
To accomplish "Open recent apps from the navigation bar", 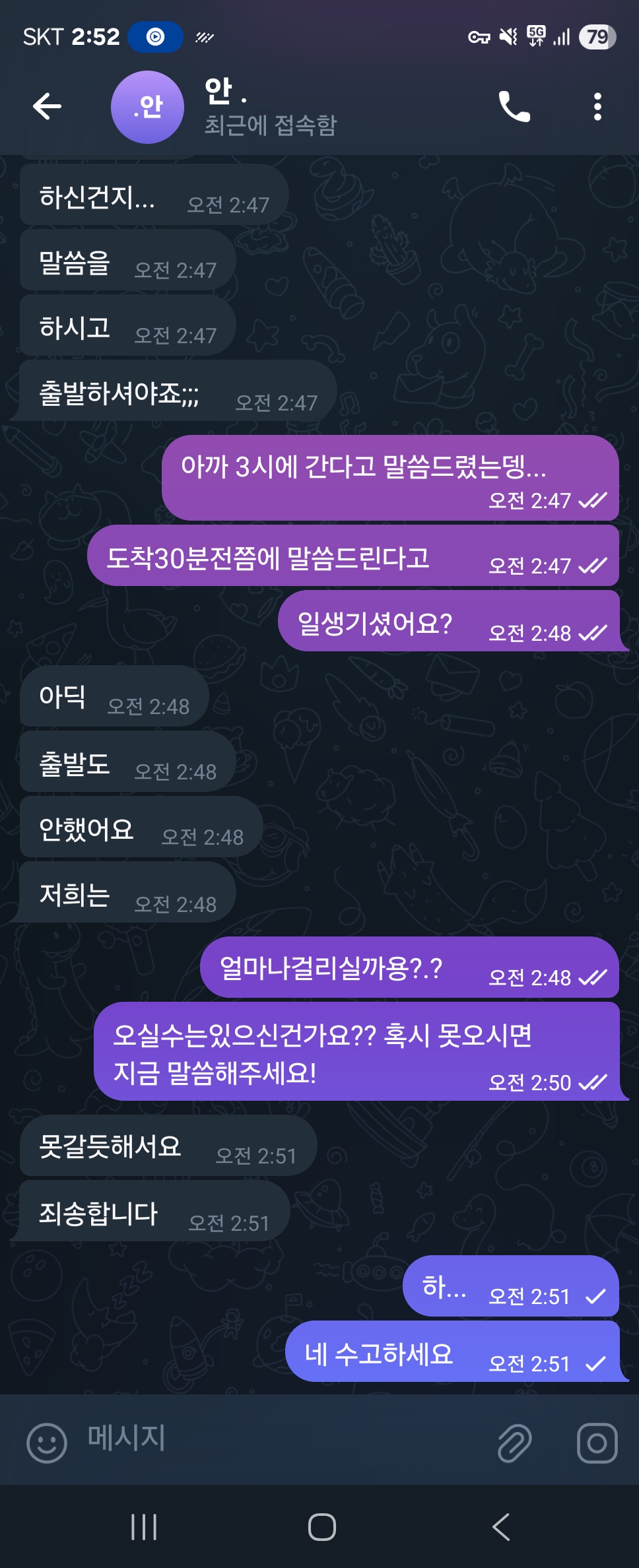I will (144, 1526).
